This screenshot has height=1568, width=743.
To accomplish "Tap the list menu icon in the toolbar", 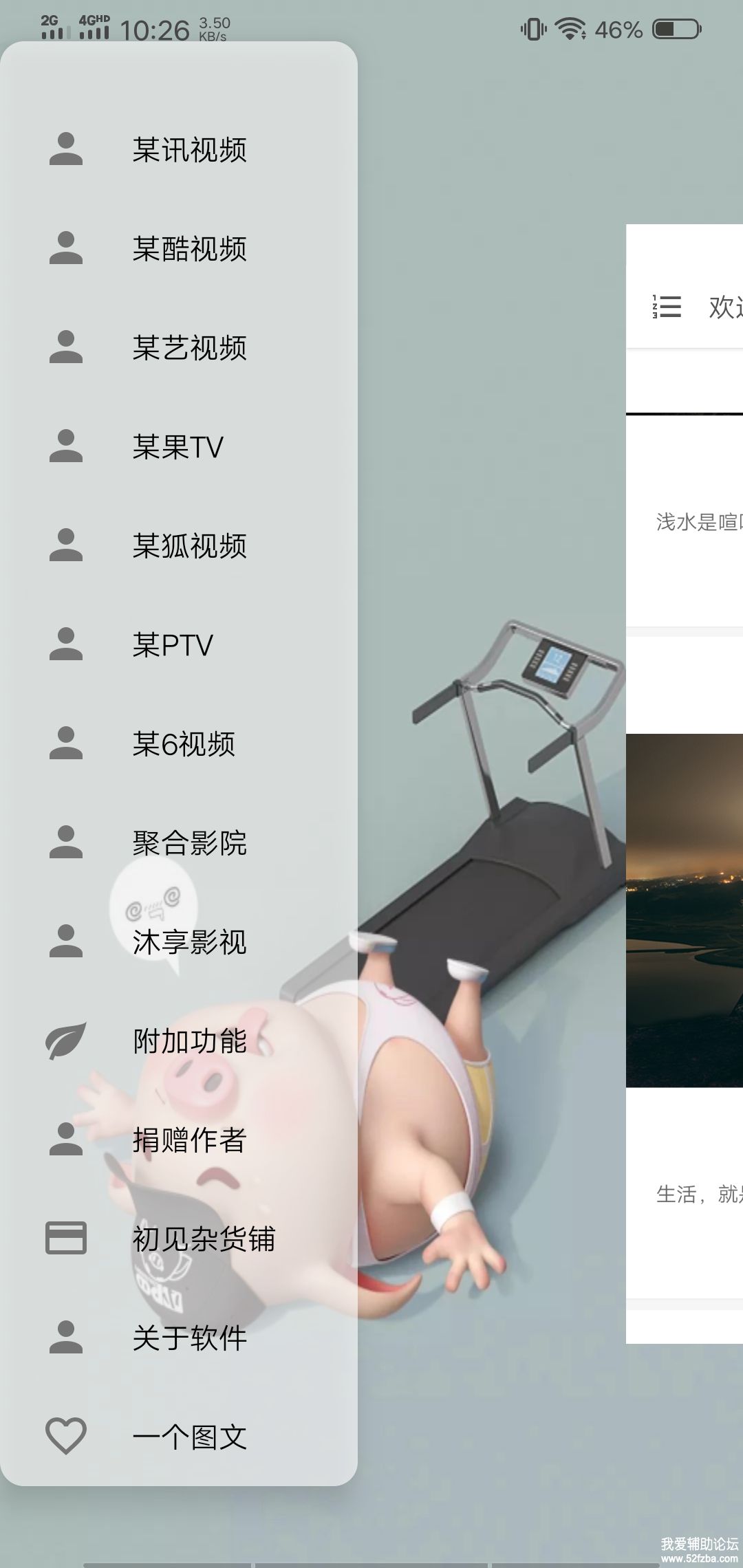I will pyautogui.click(x=667, y=307).
